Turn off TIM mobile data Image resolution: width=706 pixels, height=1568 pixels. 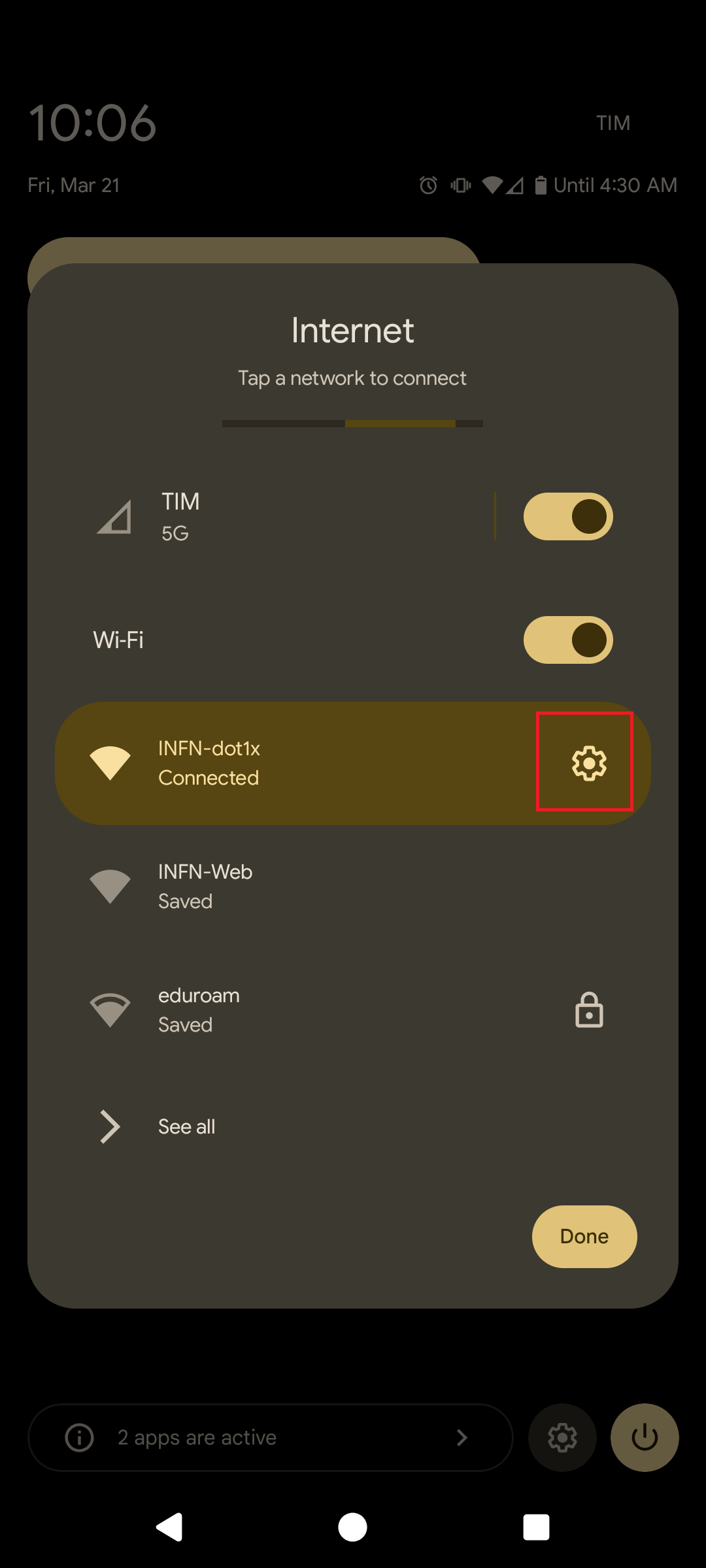click(567, 517)
